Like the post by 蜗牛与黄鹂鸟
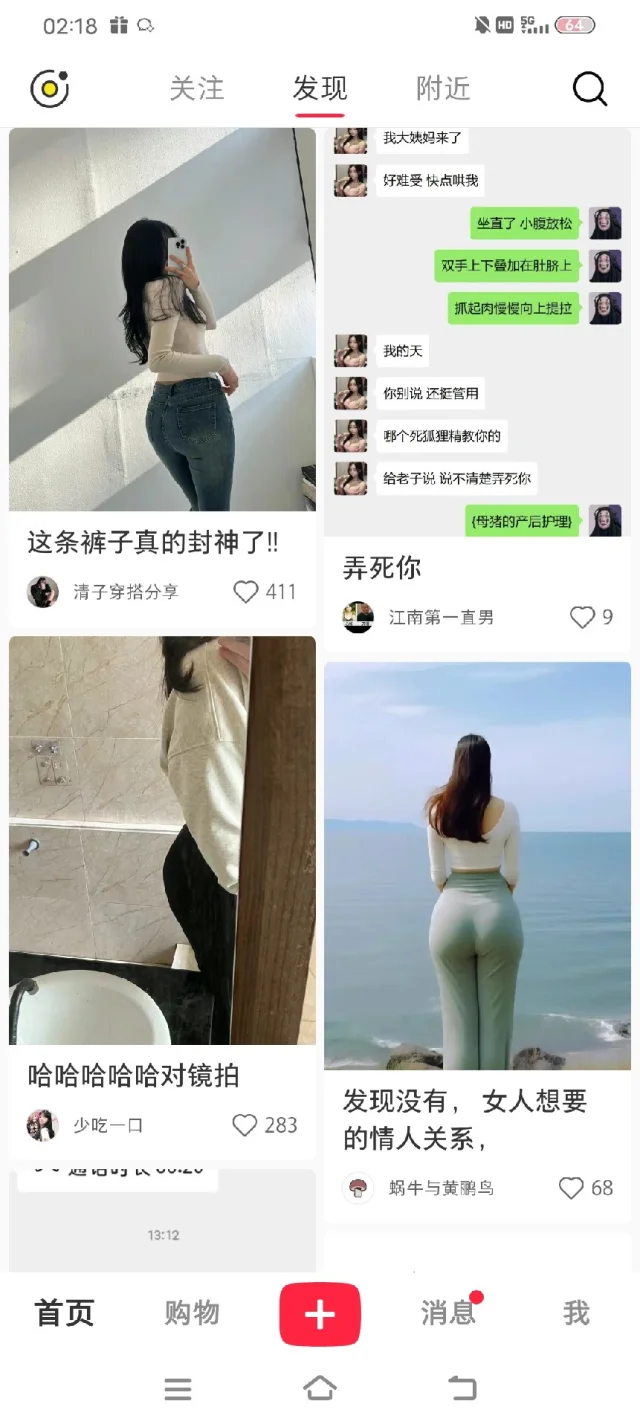 pos(571,1188)
